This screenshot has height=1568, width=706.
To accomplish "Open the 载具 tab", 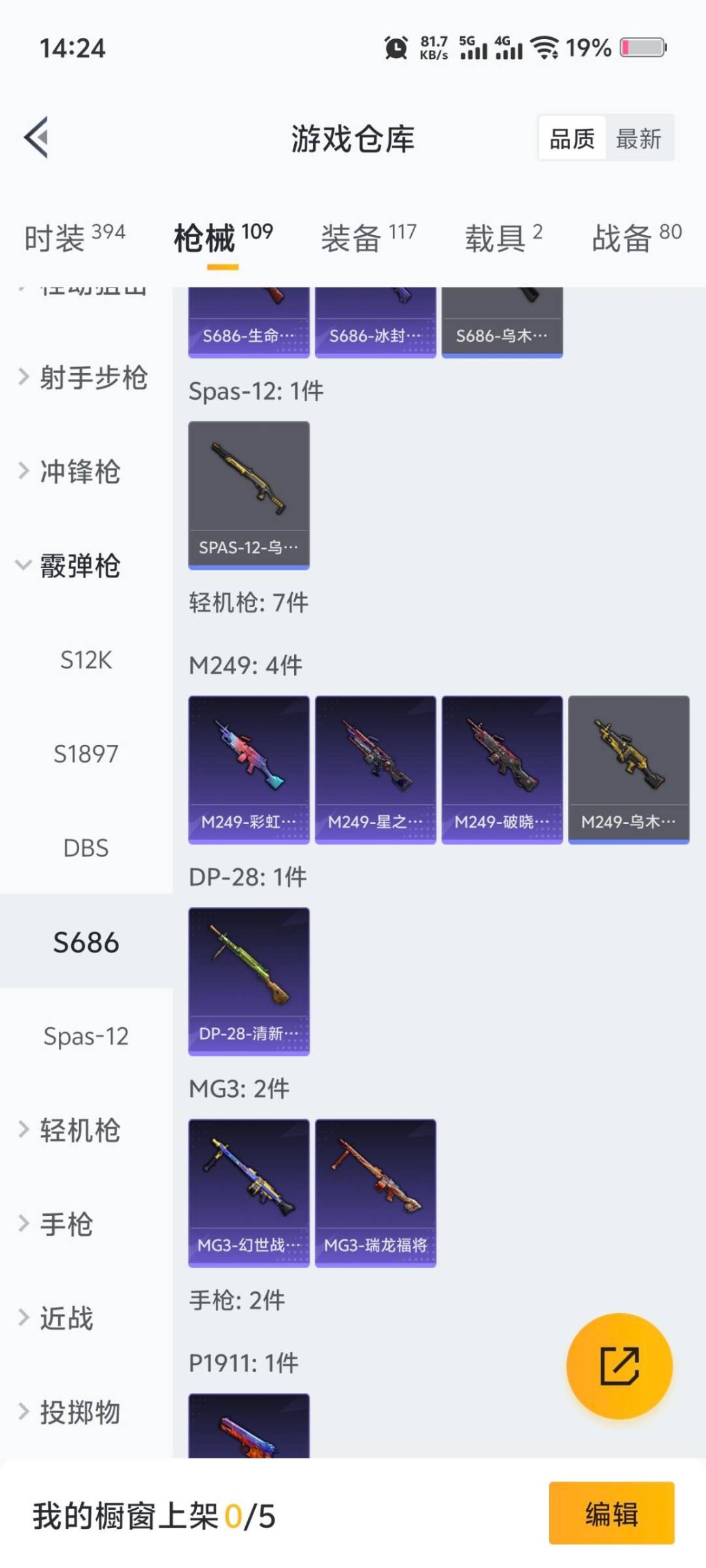I will pyautogui.click(x=503, y=238).
